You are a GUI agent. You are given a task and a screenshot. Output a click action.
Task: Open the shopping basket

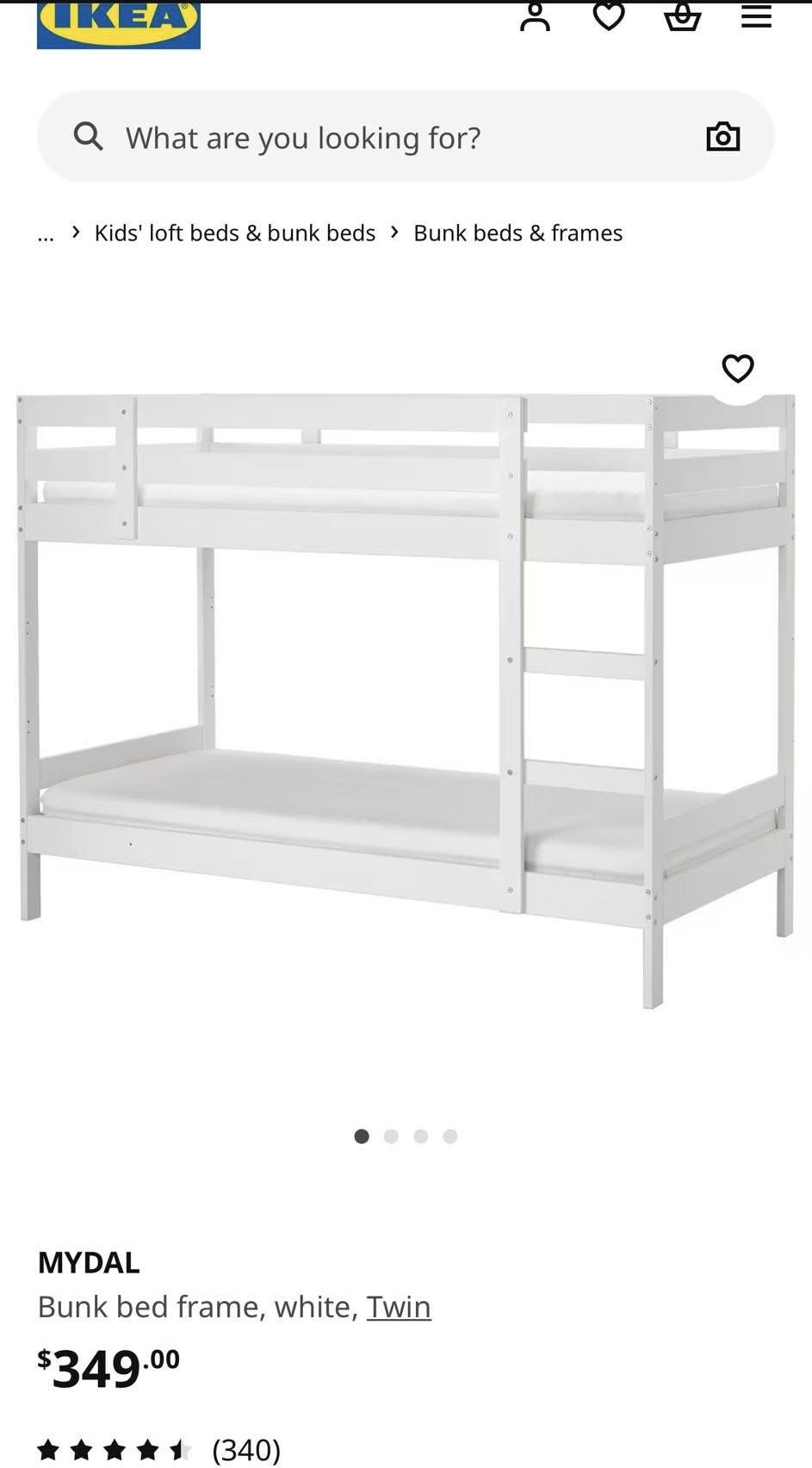point(682,16)
